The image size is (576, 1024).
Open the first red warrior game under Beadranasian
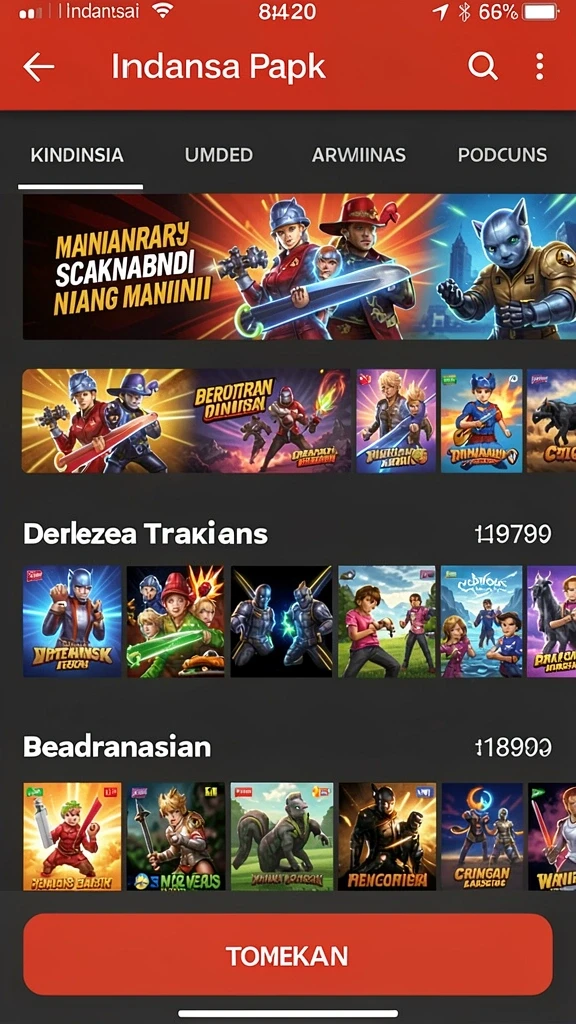72,837
